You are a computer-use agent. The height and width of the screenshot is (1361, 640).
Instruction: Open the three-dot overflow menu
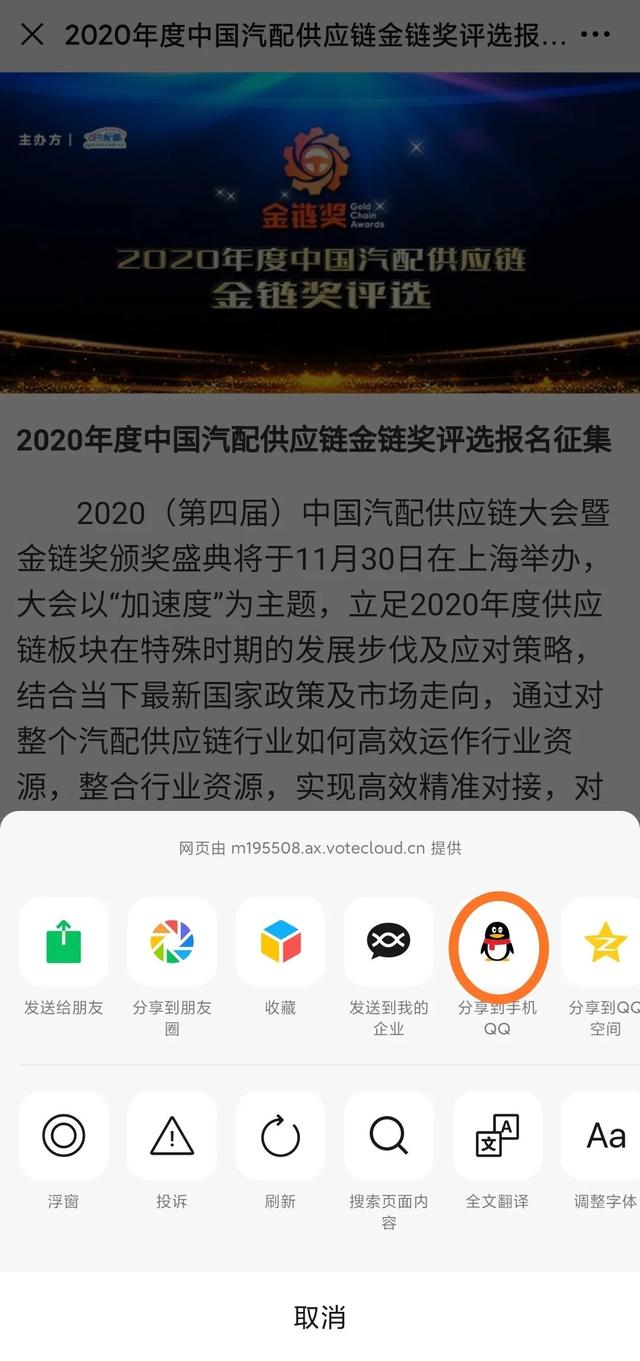[x=595, y=35]
